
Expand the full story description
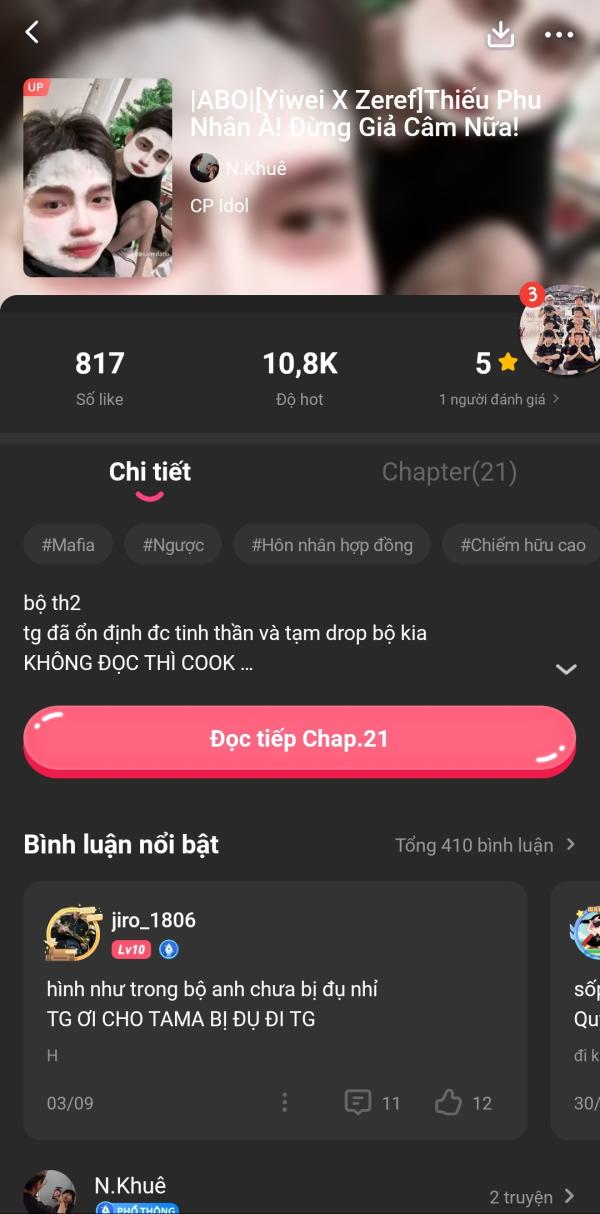(566, 669)
